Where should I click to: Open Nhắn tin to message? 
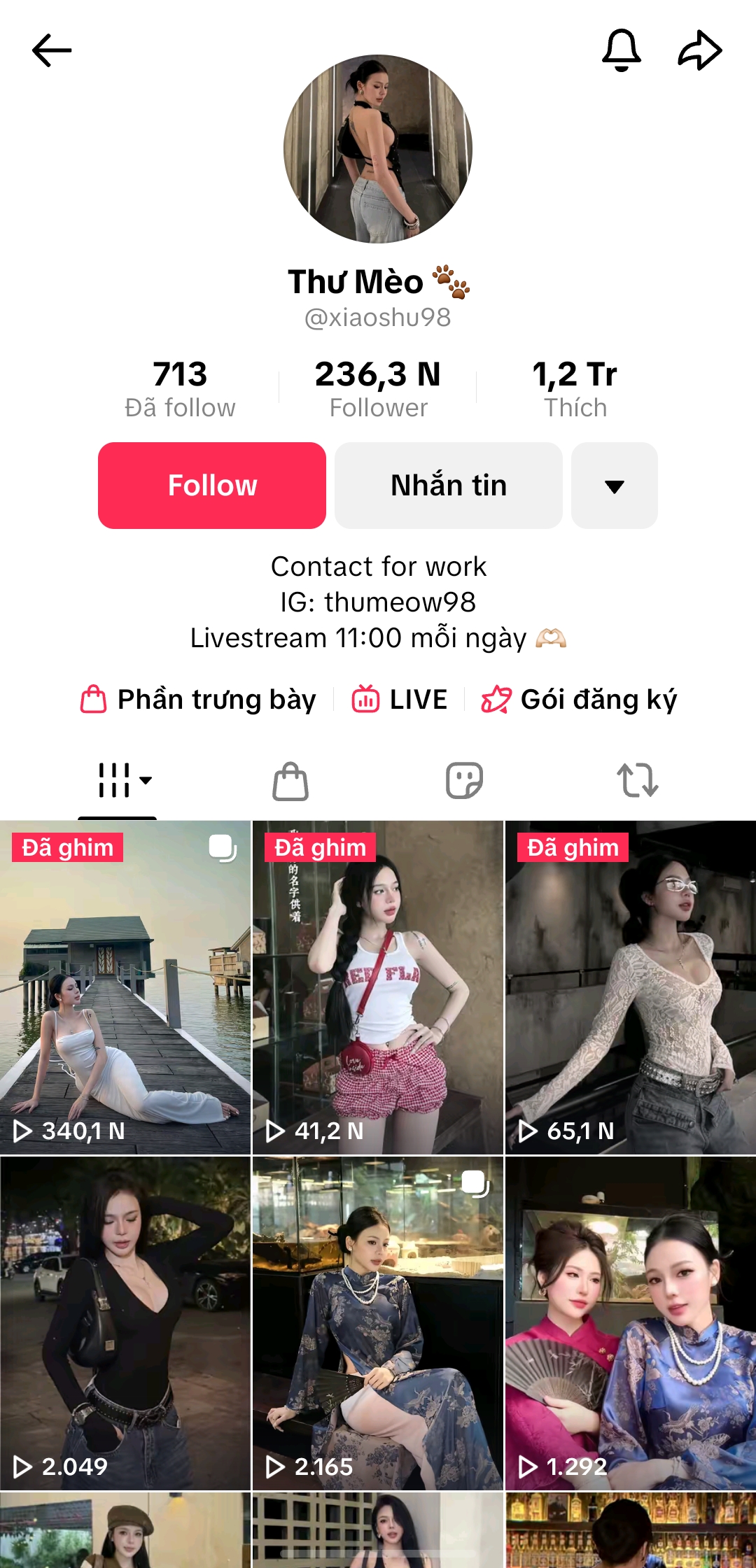[449, 486]
